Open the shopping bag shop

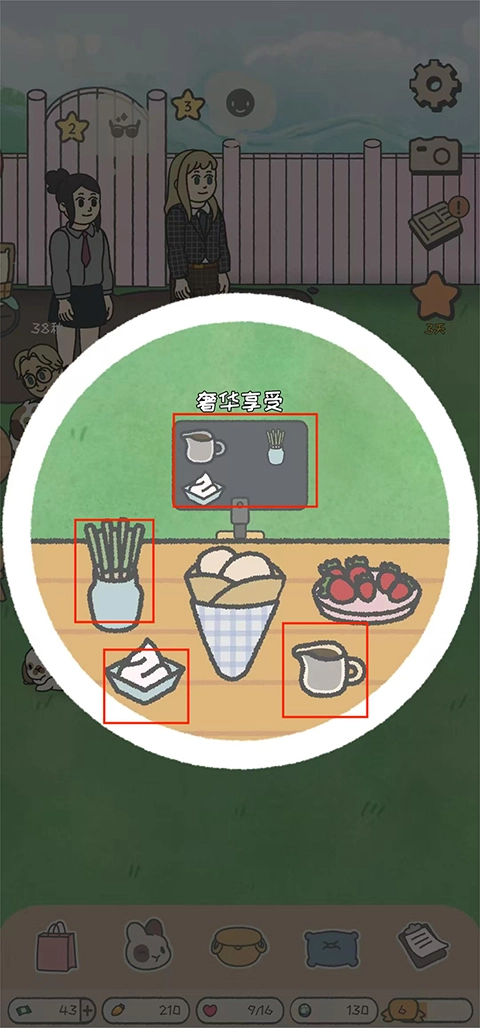click(x=56, y=946)
